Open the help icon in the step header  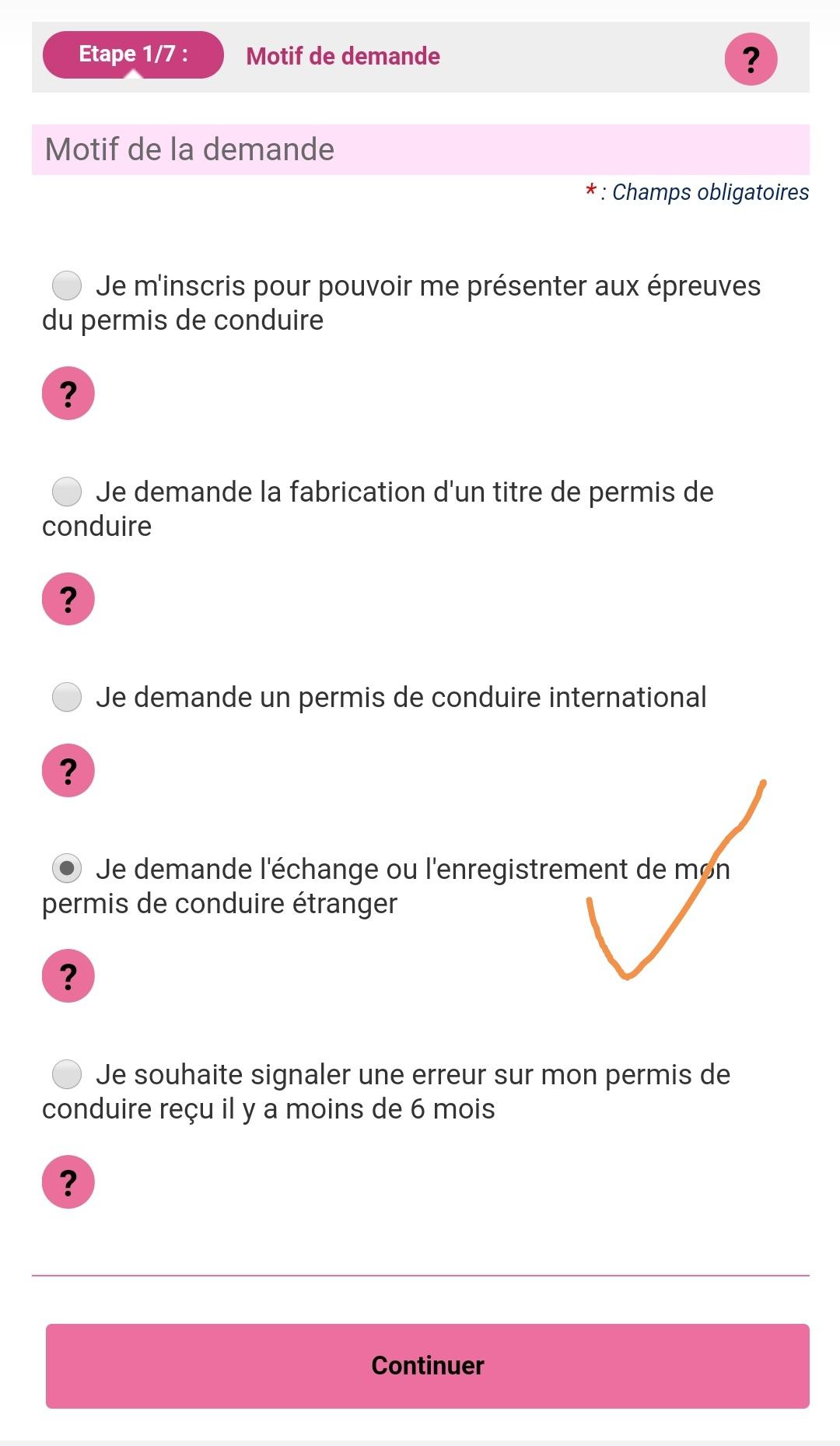[751, 59]
